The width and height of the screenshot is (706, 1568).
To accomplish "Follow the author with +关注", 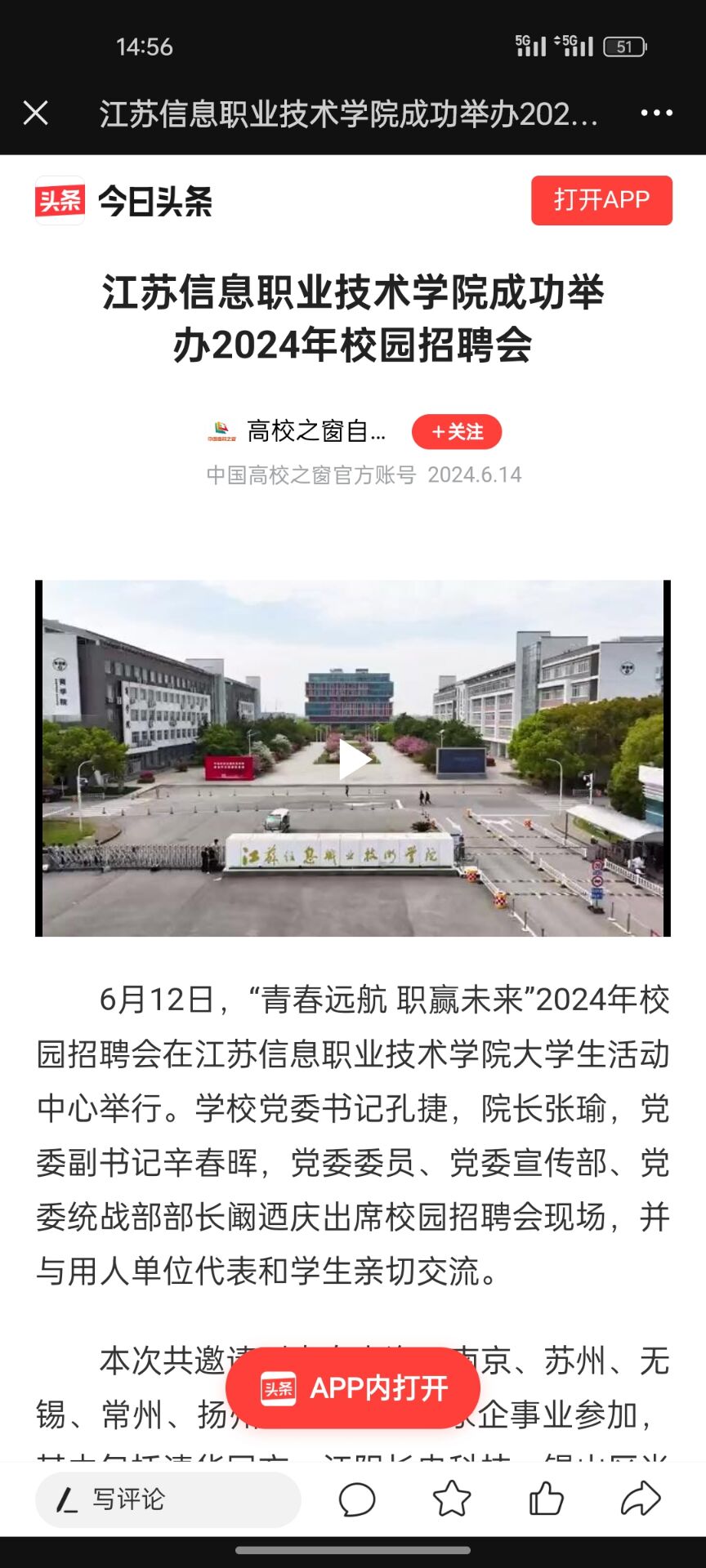I will (456, 432).
